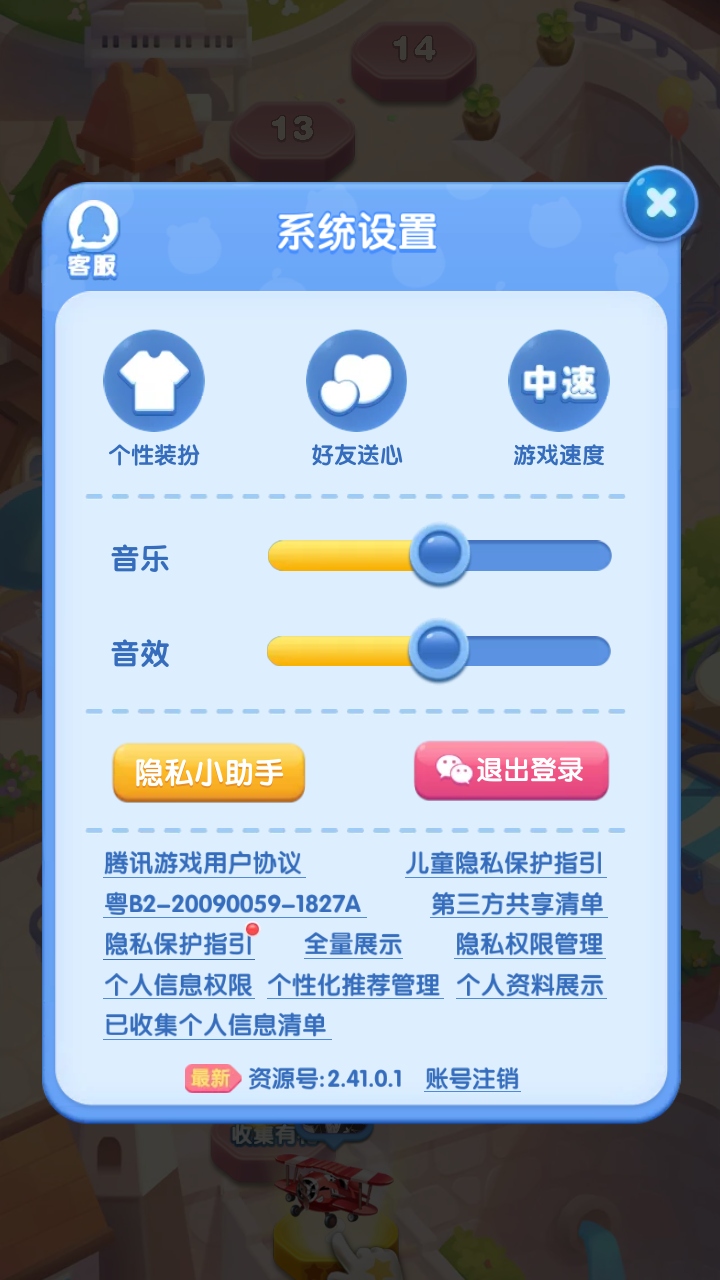Open 个人资料展示 link
The width and height of the screenshot is (720, 1280).
(530, 985)
